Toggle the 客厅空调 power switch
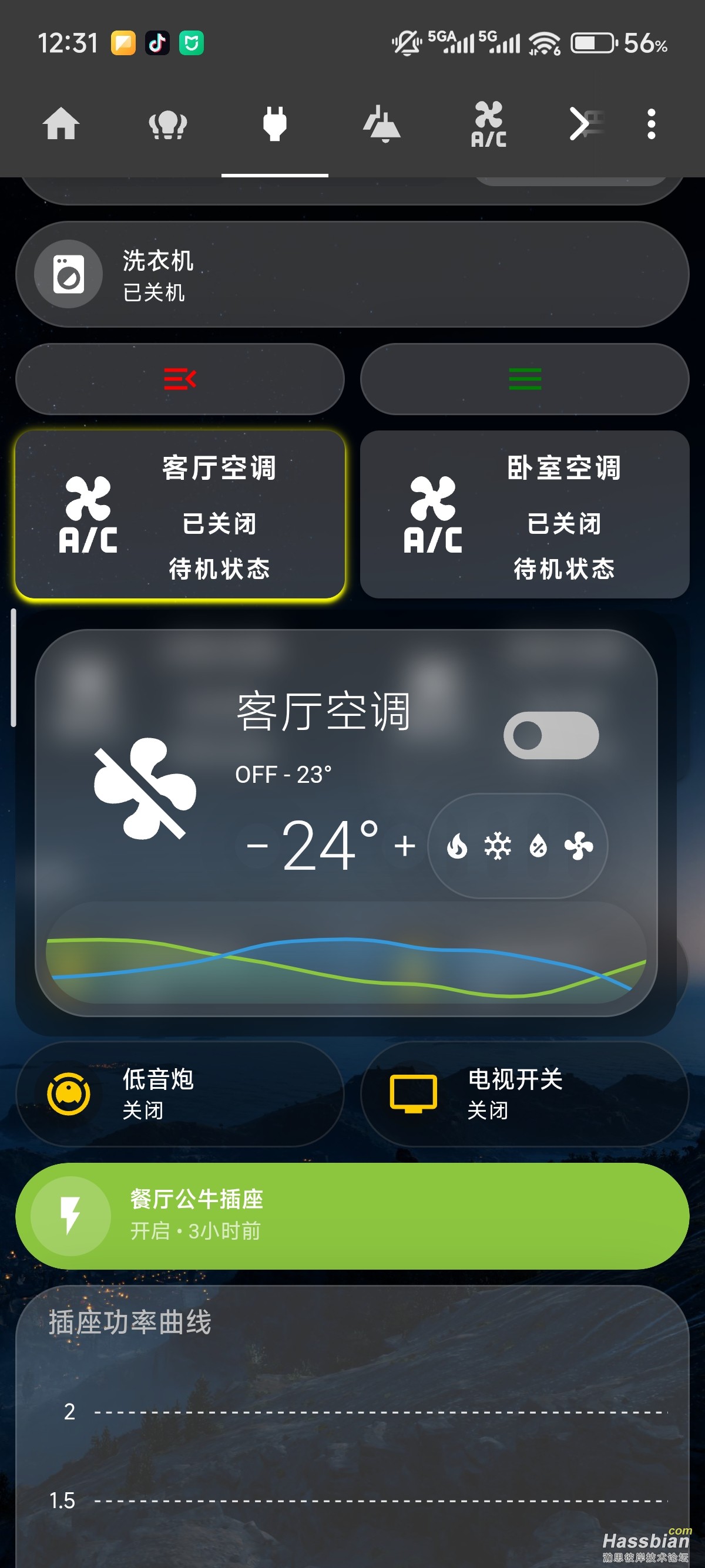The width and height of the screenshot is (705, 1568). tap(550, 735)
